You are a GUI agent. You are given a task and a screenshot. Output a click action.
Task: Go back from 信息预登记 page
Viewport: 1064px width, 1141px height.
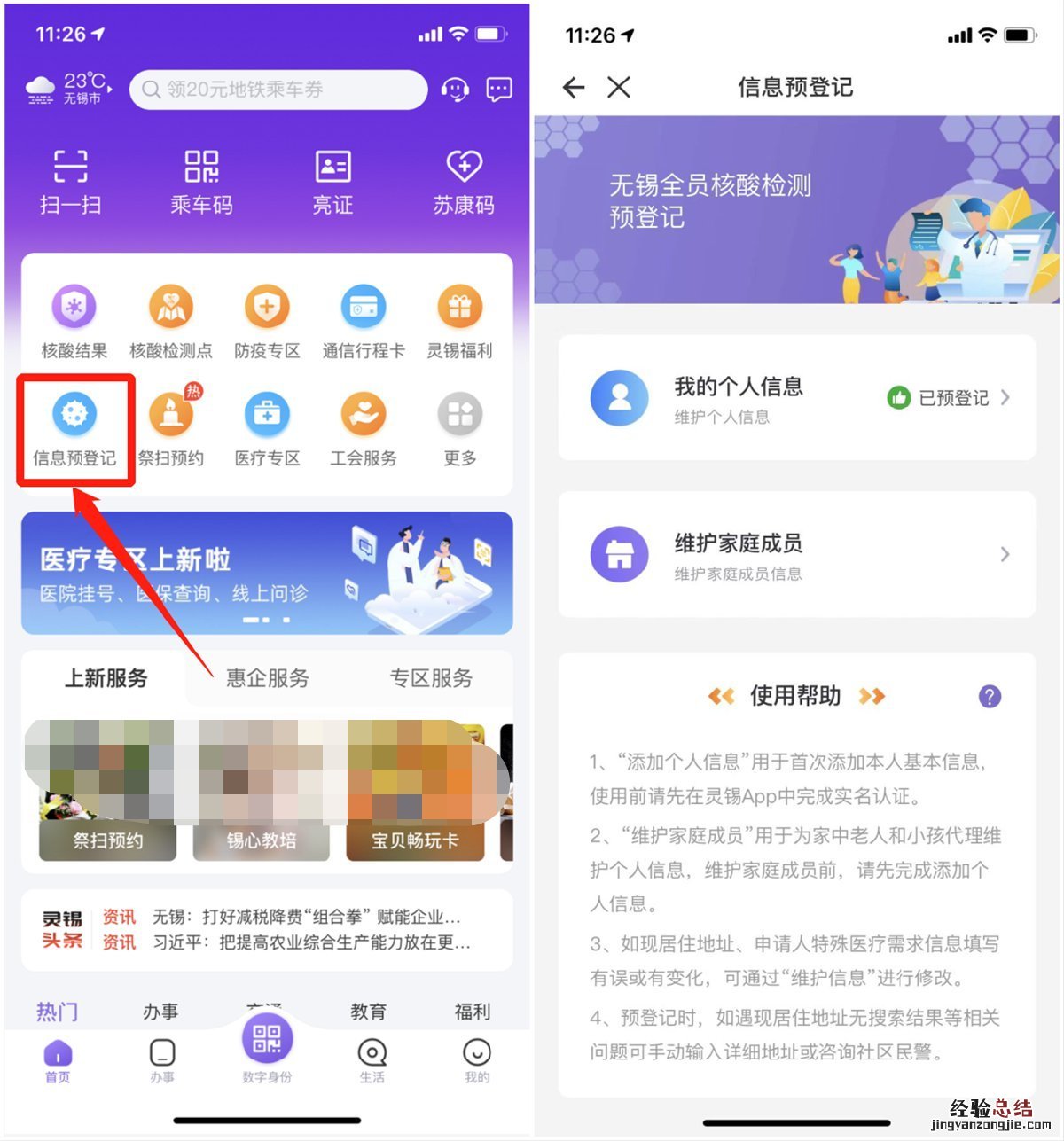574,87
